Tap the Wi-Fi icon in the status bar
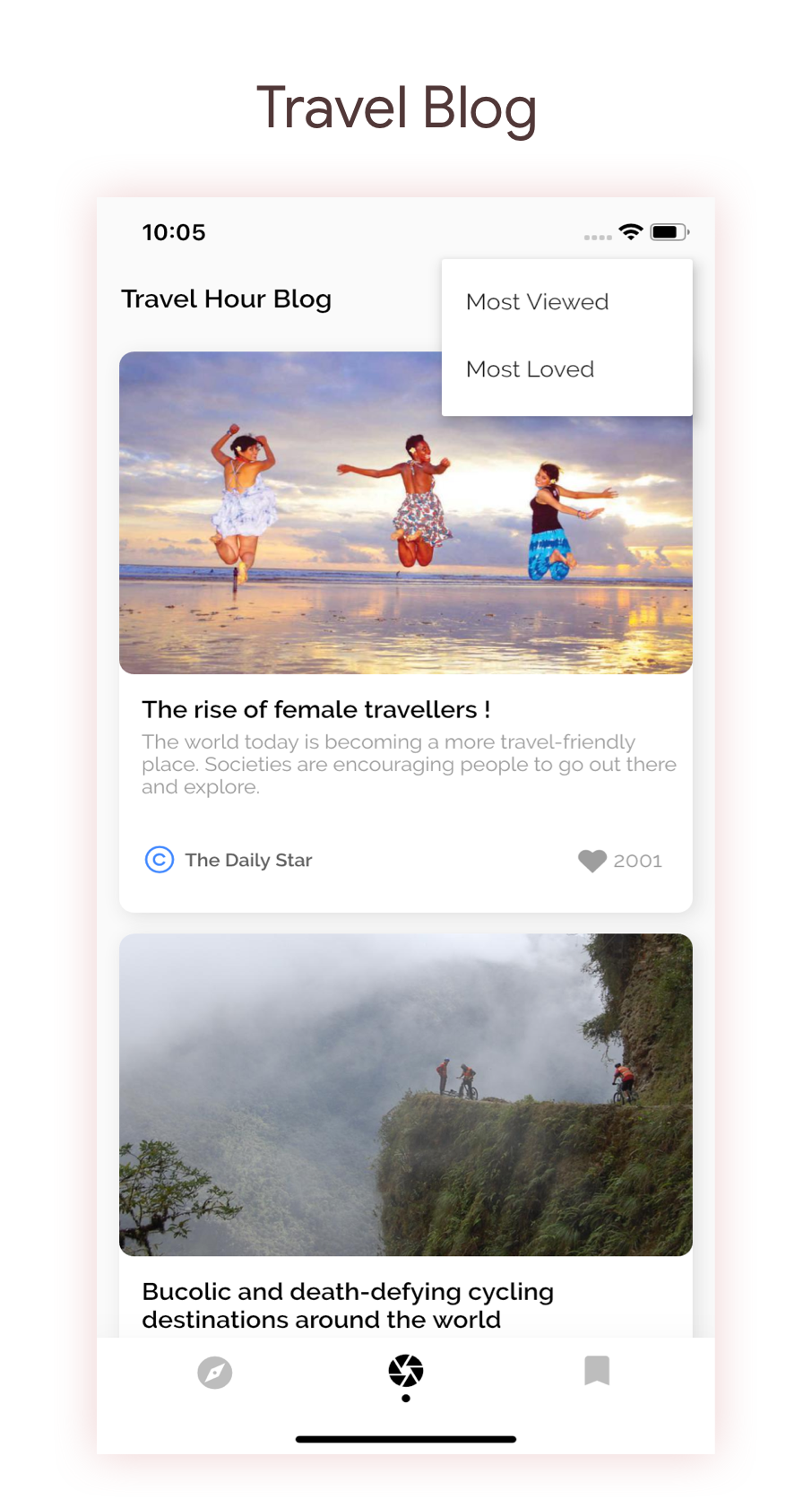The image size is (812, 1508). point(630,231)
